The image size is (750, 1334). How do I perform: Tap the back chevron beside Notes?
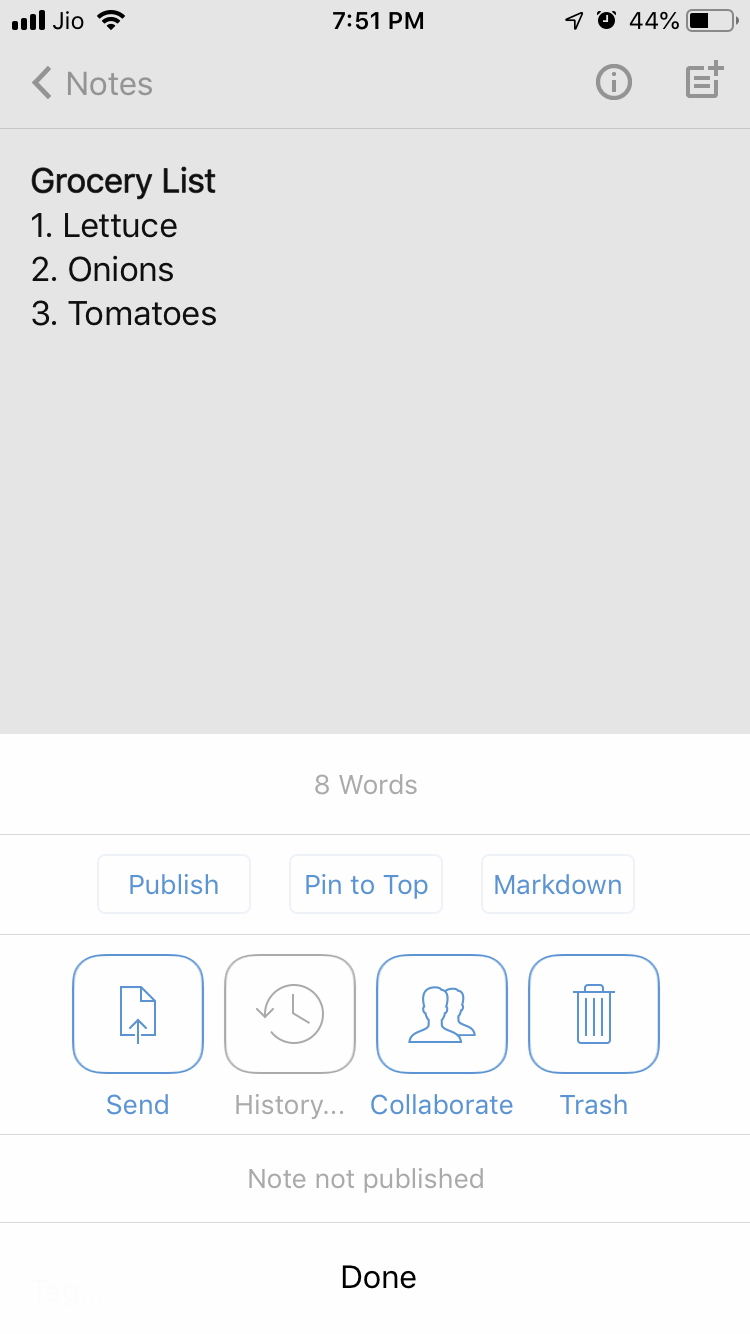pyautogui.click(x=42, y=83)
